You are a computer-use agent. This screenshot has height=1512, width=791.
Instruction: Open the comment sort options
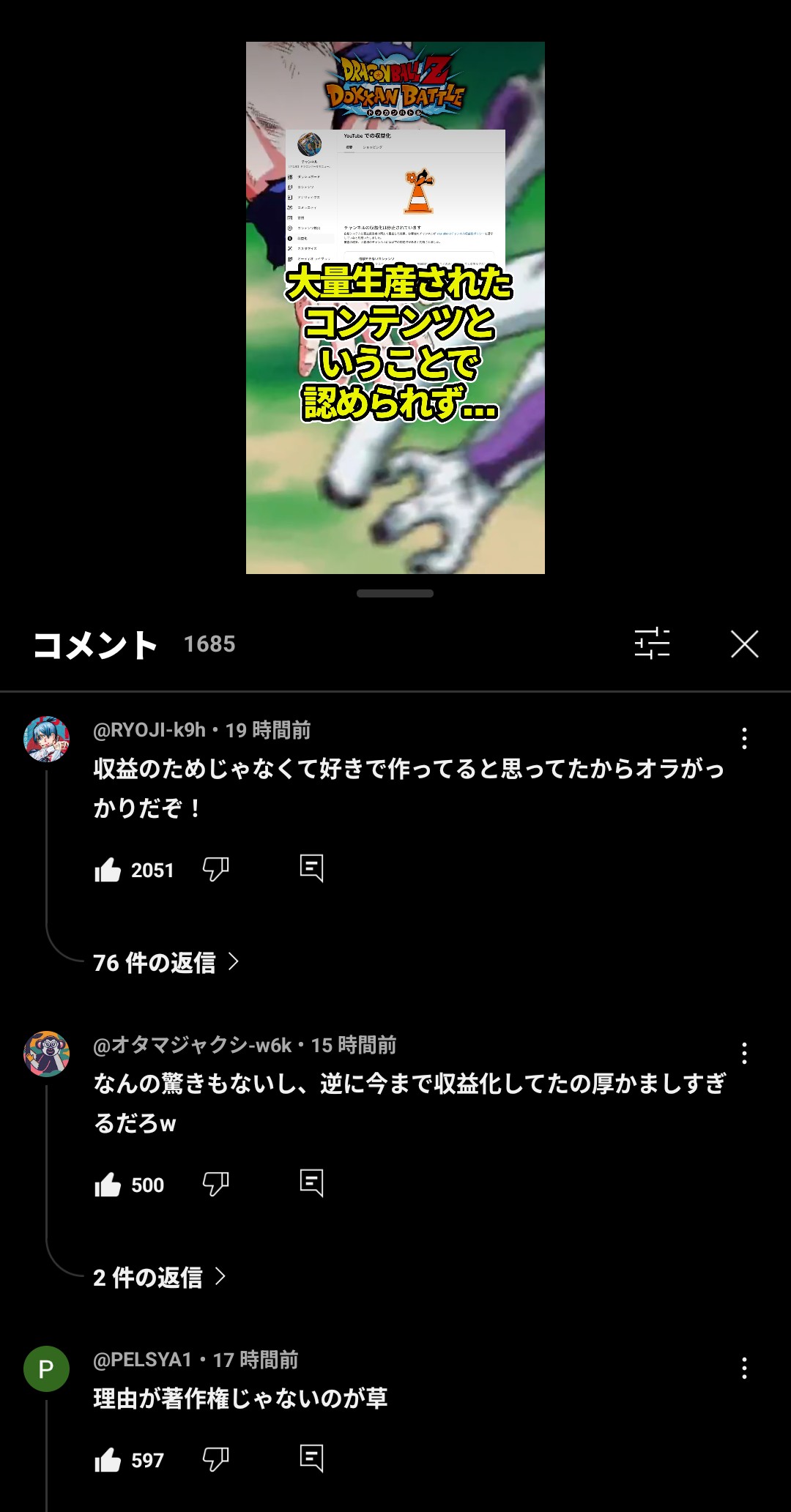pyautogui.click(x=652, y=644)
